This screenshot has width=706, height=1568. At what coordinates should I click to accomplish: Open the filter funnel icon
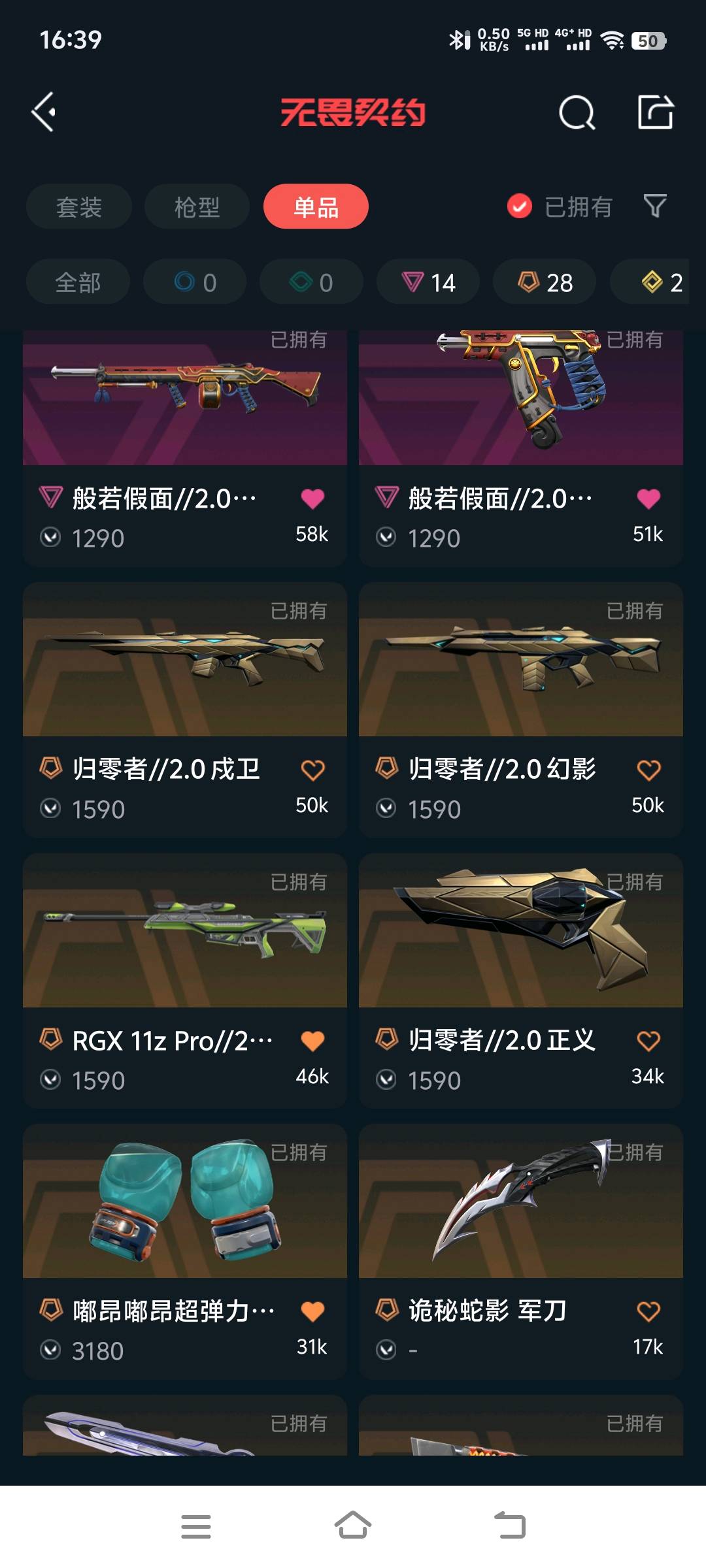(655, 206)
